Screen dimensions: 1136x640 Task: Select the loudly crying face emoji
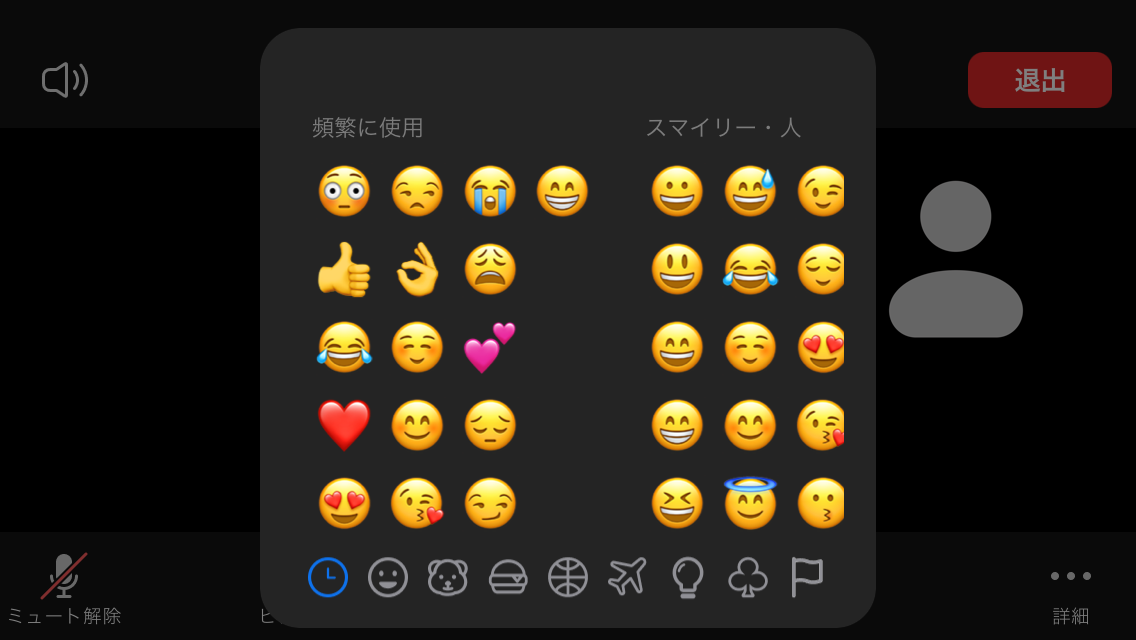point(490,191)
